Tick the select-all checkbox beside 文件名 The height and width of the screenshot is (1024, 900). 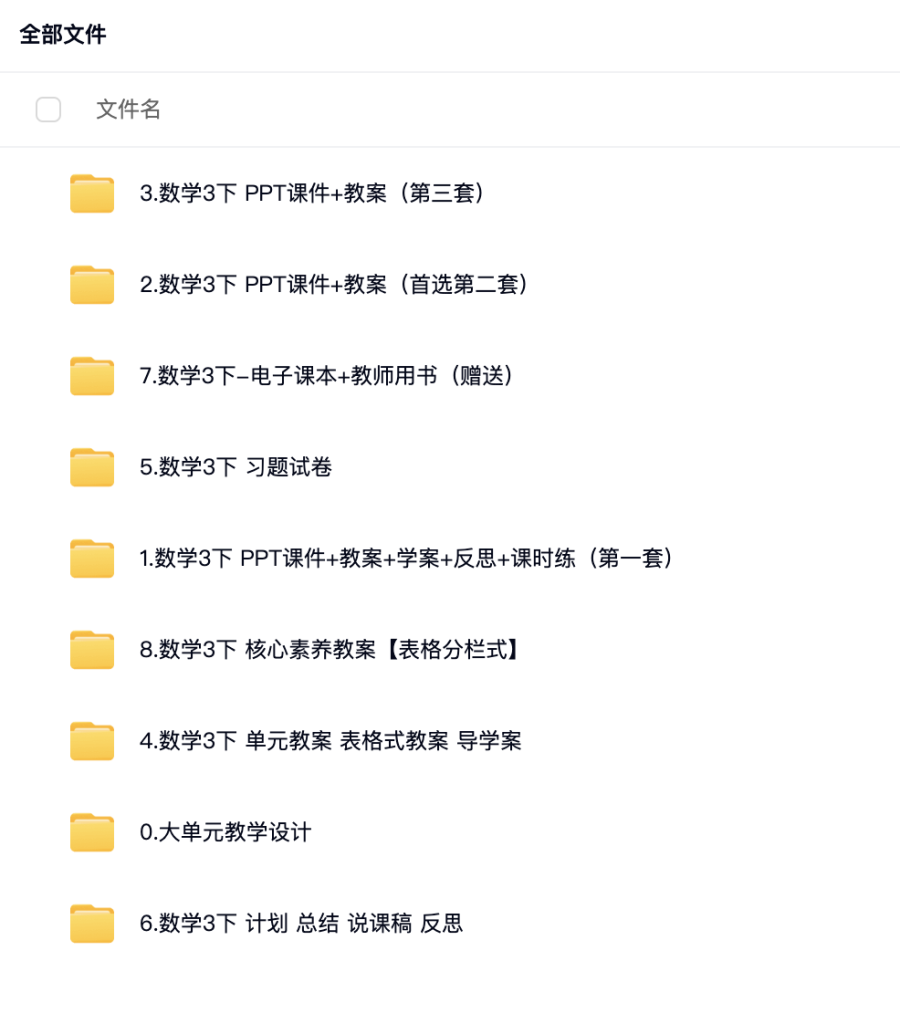click(48, 110)
